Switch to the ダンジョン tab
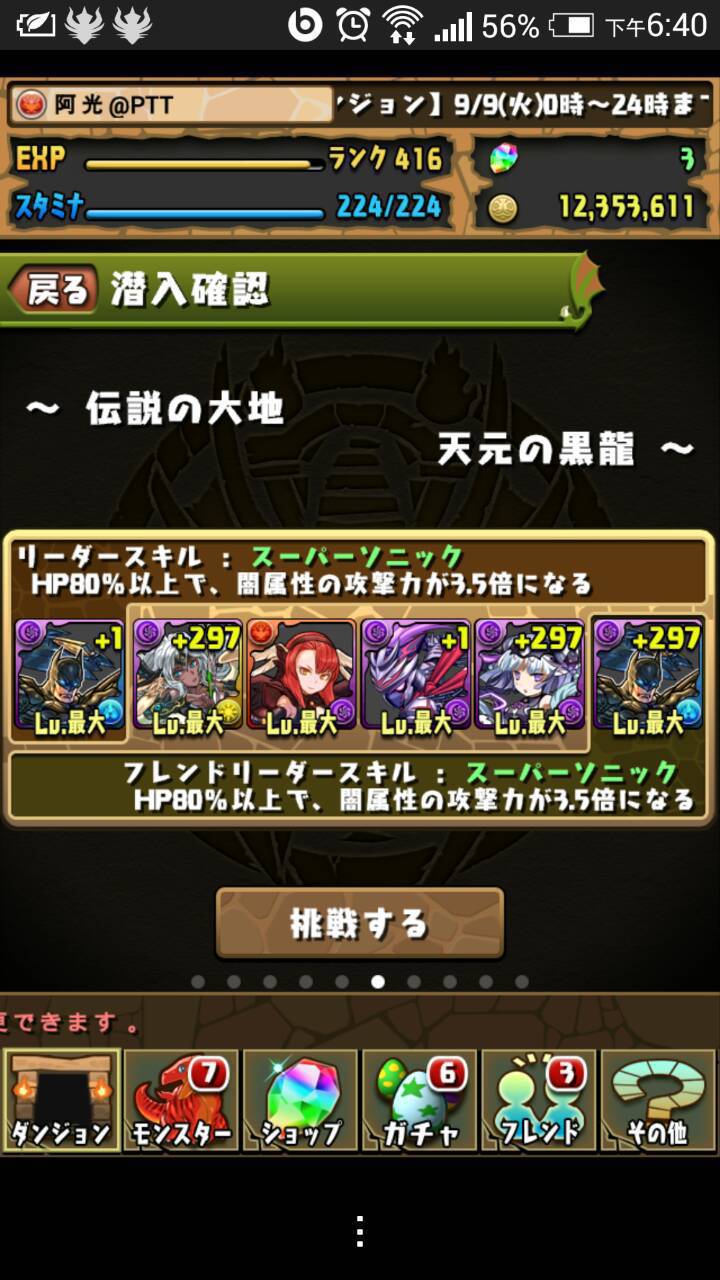Image resolution: width=720 pixels, height=1280 pixels. (x=62, y=1100)
